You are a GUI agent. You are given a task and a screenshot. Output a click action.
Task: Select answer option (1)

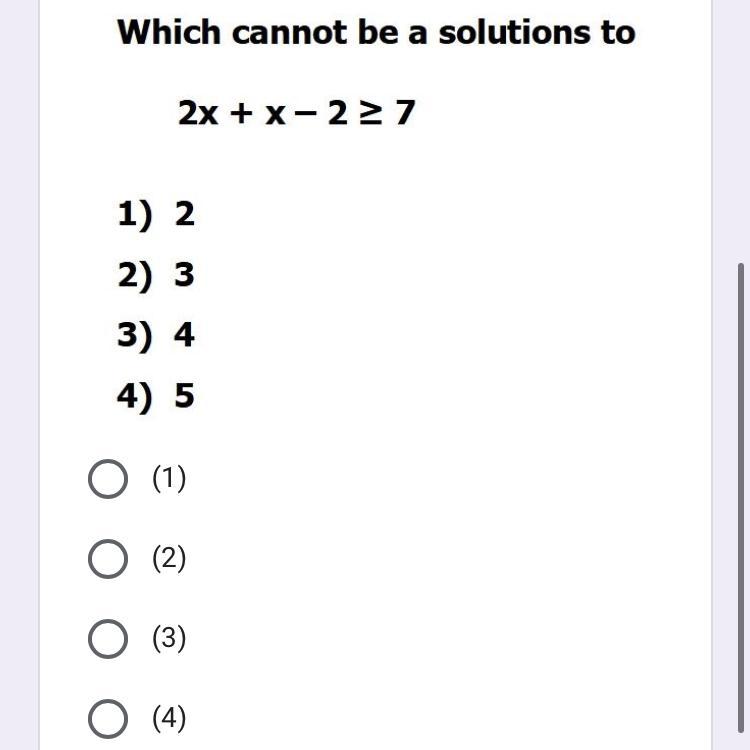(108, 479)
